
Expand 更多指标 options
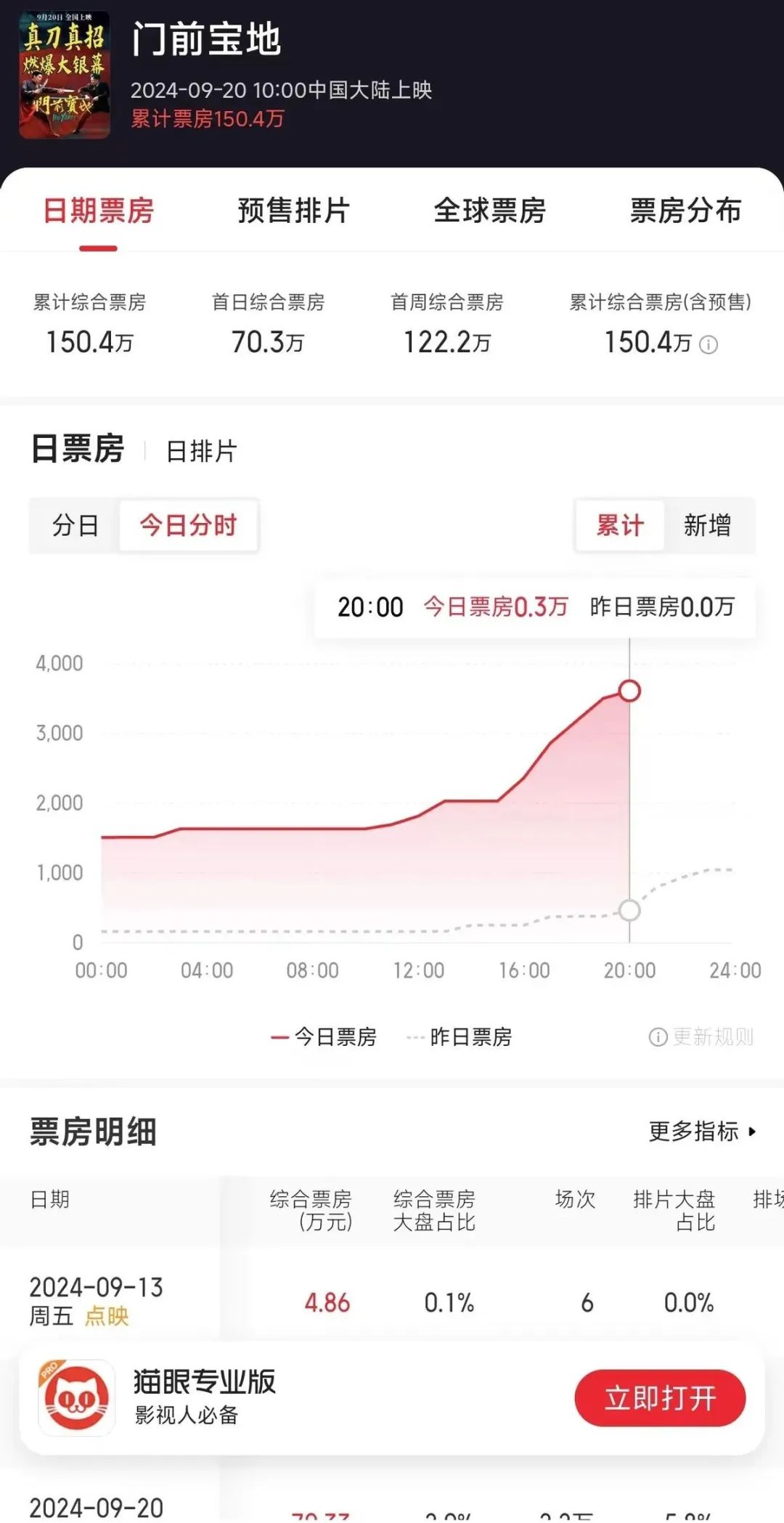coord(703,1131)
